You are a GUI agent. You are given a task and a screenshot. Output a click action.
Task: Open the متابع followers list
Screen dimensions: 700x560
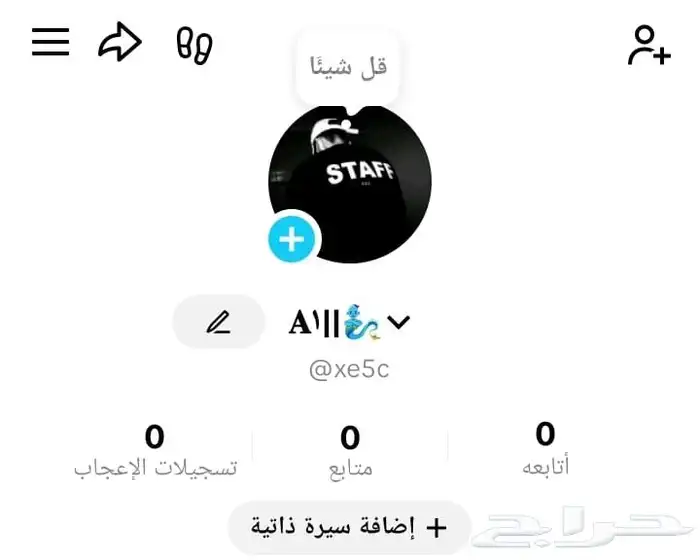tap(350, 450)
